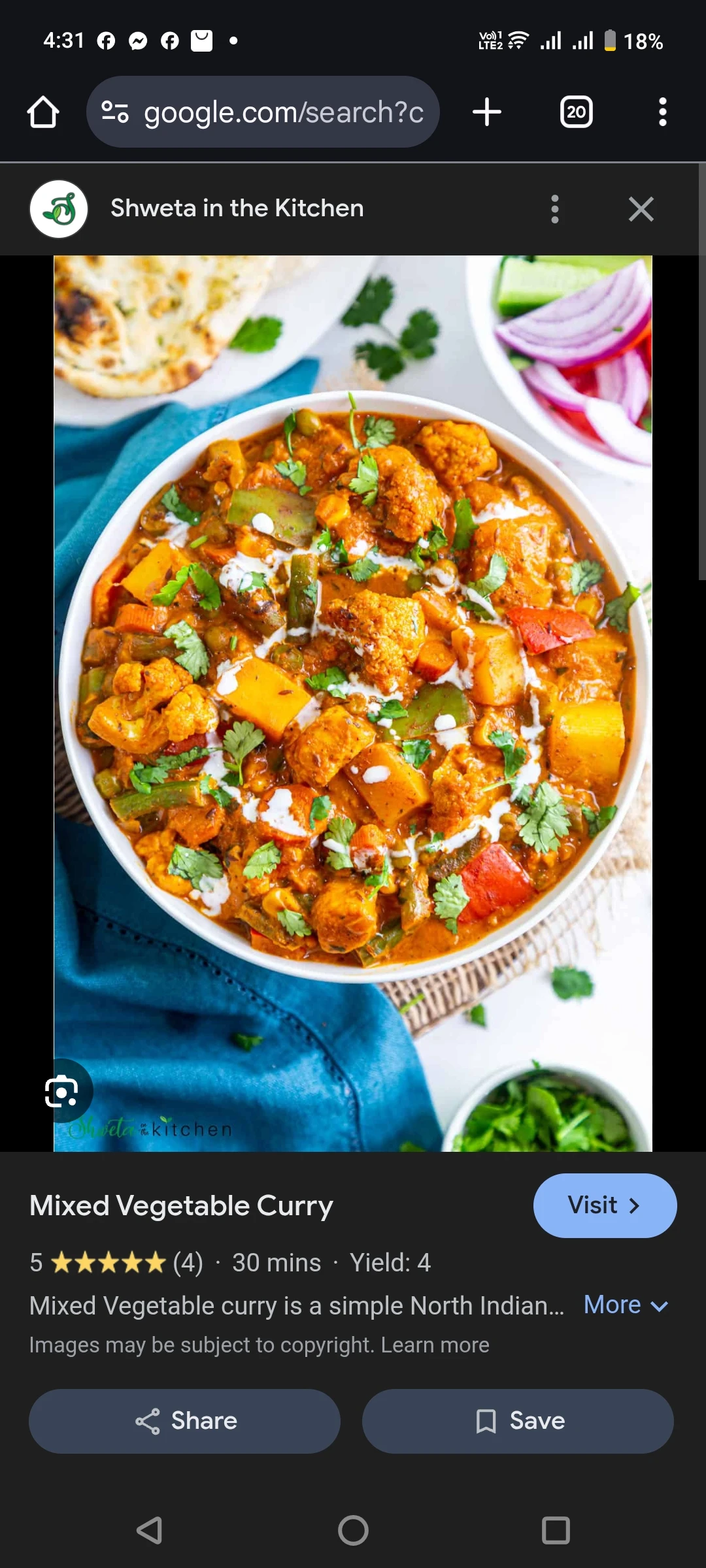This screenshot has width=706, height=1568.
Task: Show the 20 open tabs
Action: [576, 112]
